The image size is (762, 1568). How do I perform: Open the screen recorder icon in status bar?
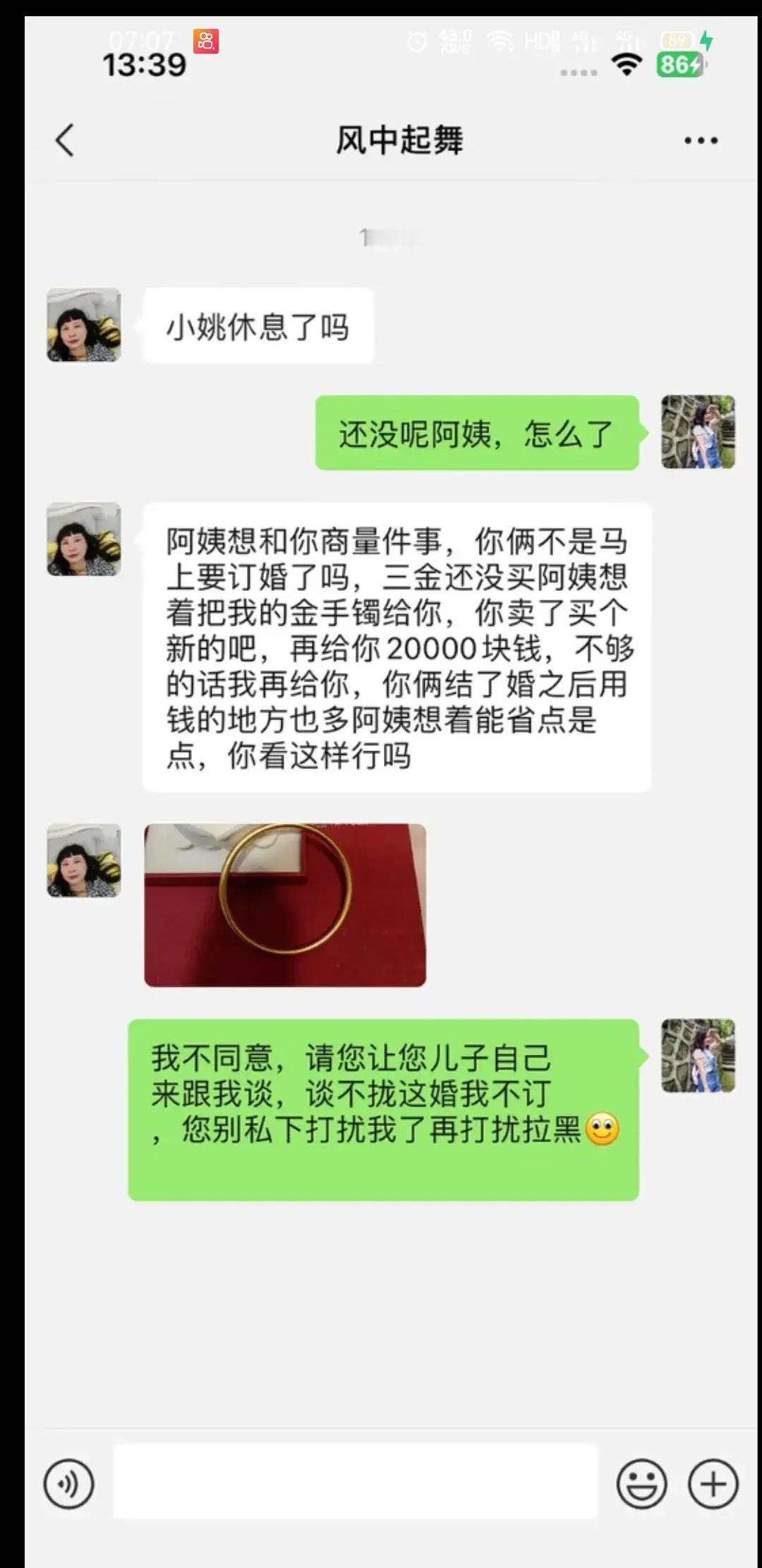(x=204, y=40)
